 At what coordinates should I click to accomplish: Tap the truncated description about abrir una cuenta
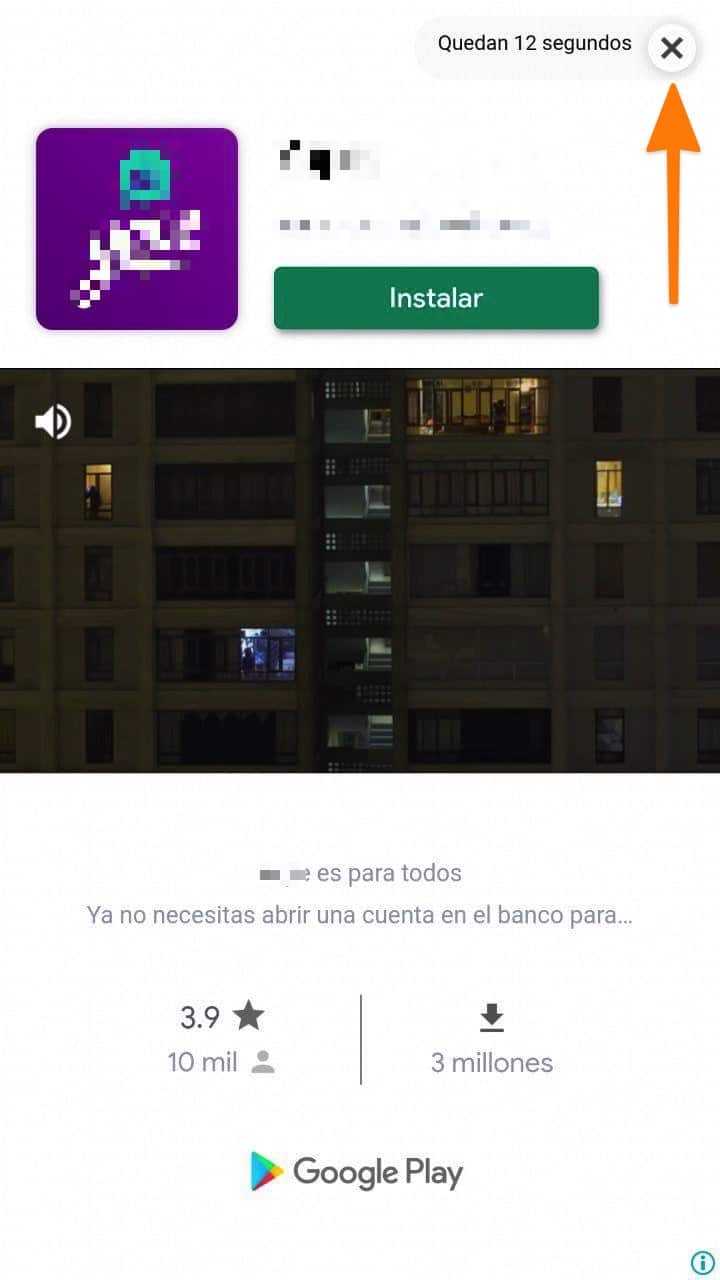[x=360, y=914]
